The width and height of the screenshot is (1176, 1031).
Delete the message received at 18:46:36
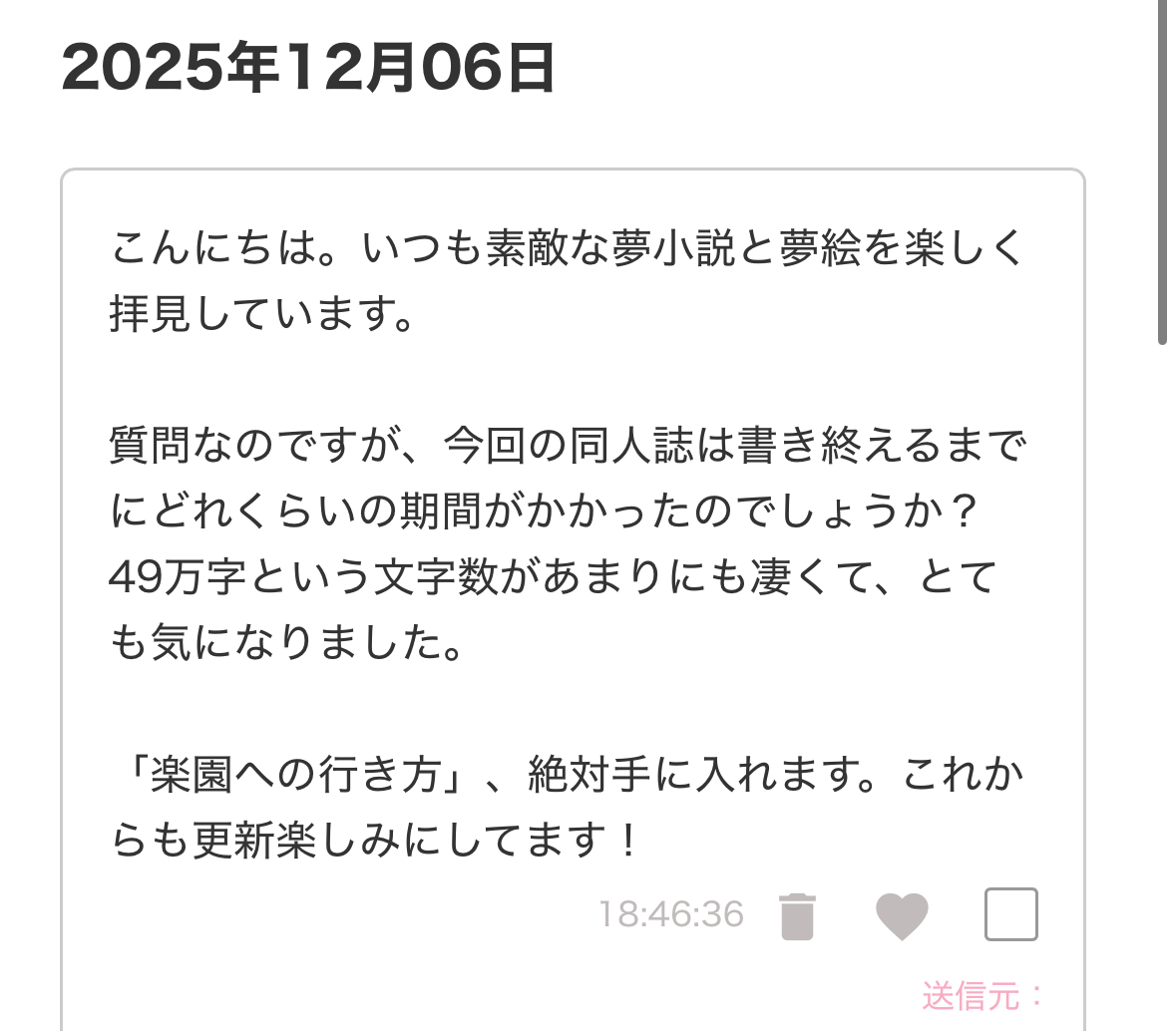[797, 915]
